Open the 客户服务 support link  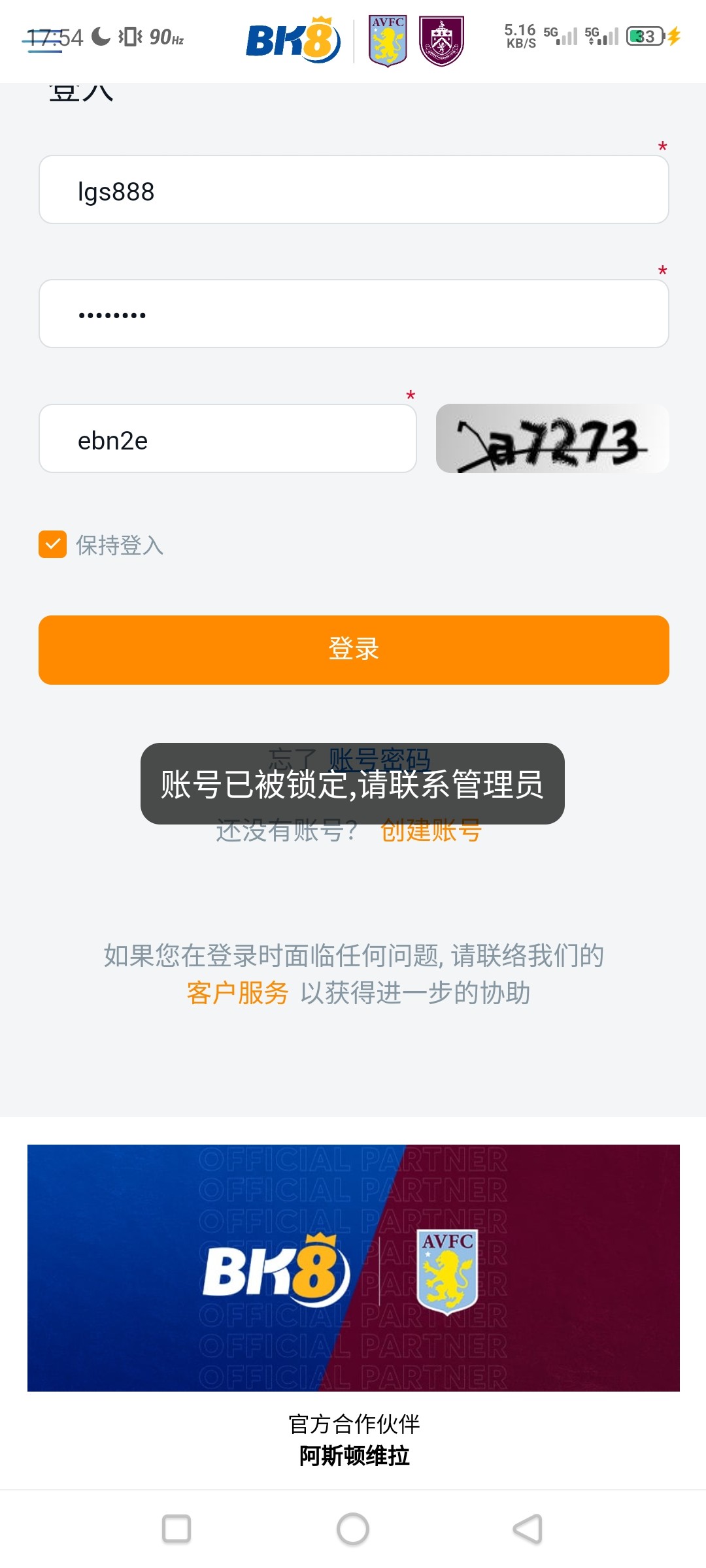click(237, 994)
